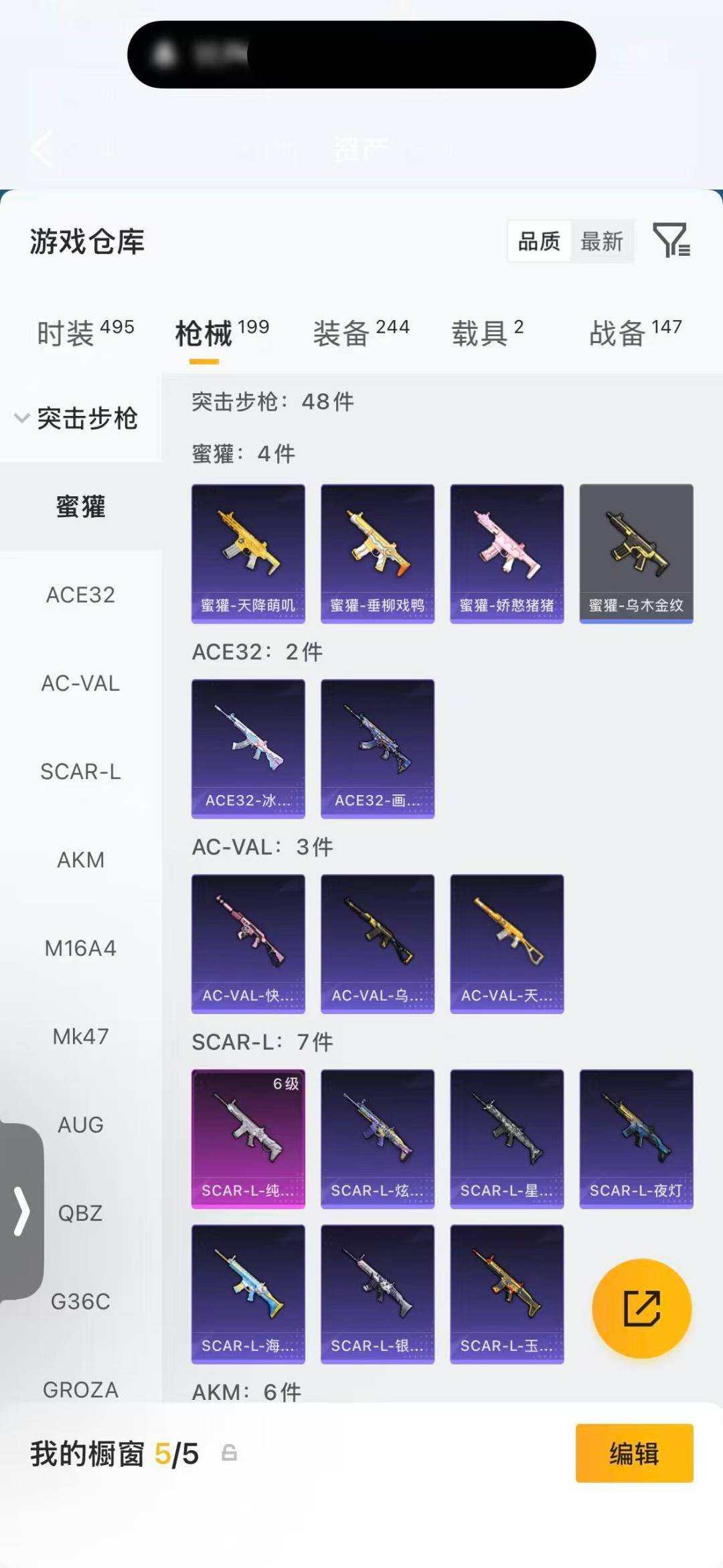723x1568 pixels.
Task: View the SCAR-L-夜灯 skin
Action: [x=636, y=1139]
